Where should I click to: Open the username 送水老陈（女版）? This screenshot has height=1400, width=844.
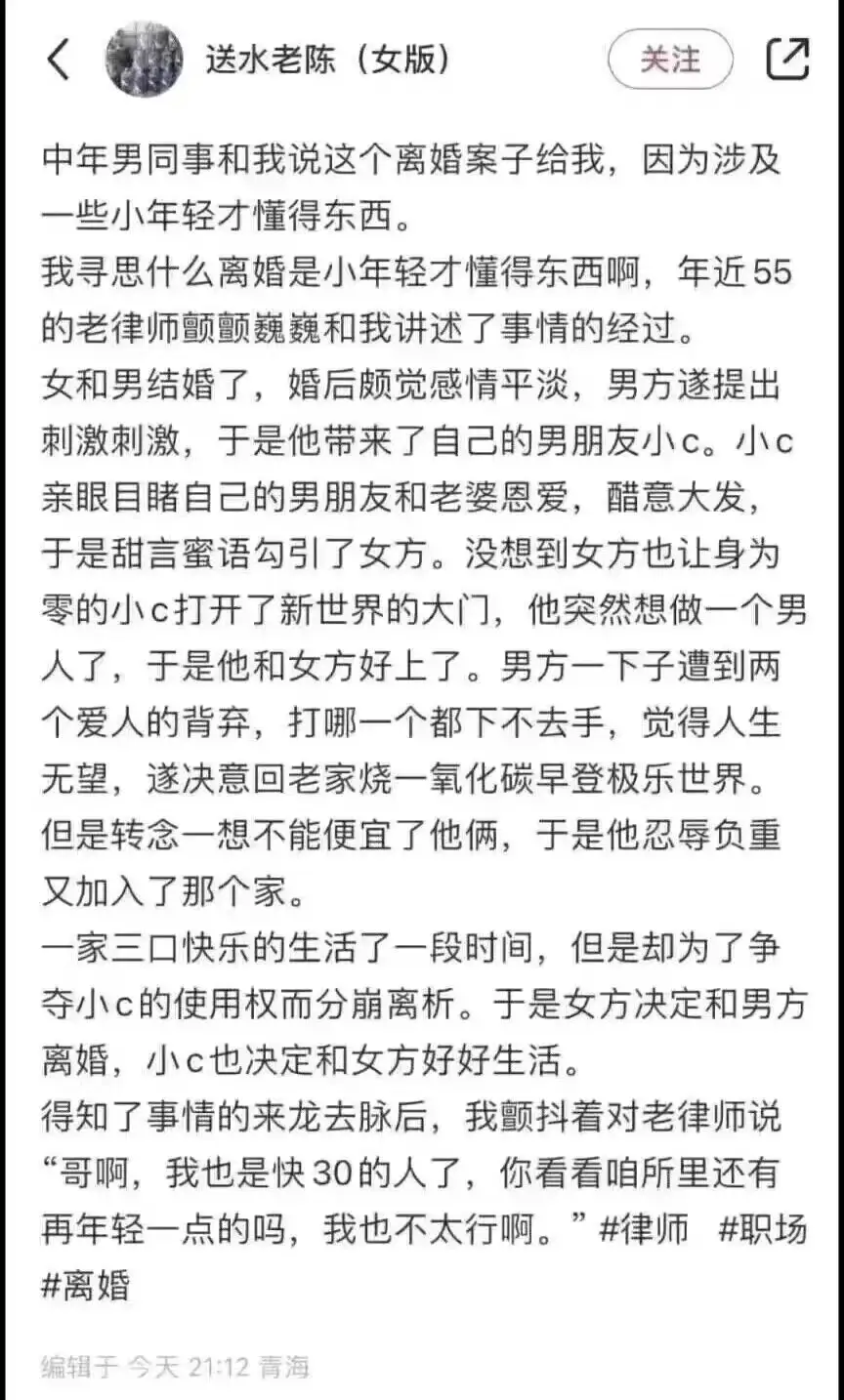point(328,60)
